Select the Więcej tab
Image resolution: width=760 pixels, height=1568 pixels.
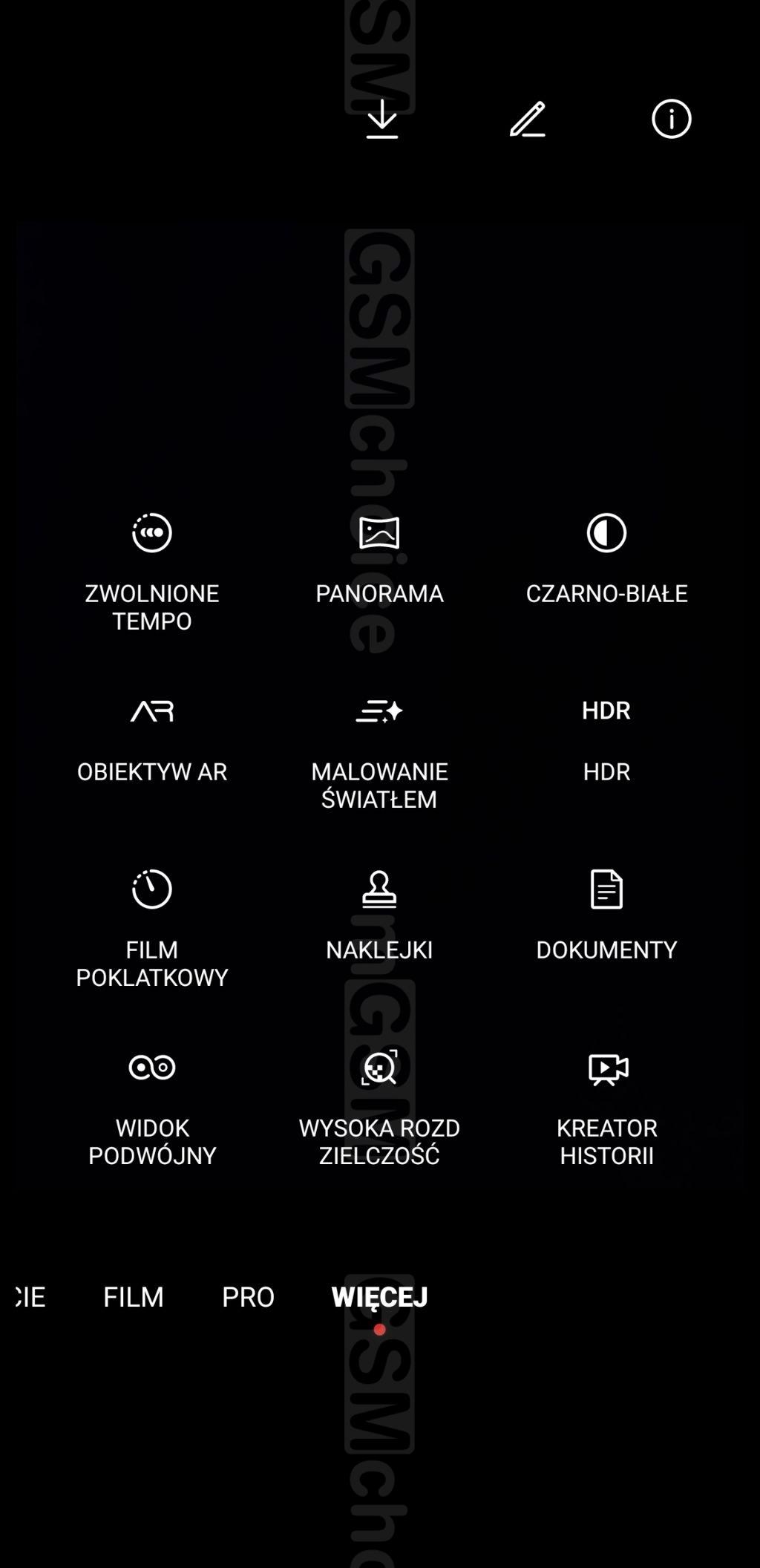tap(379, 1297)
